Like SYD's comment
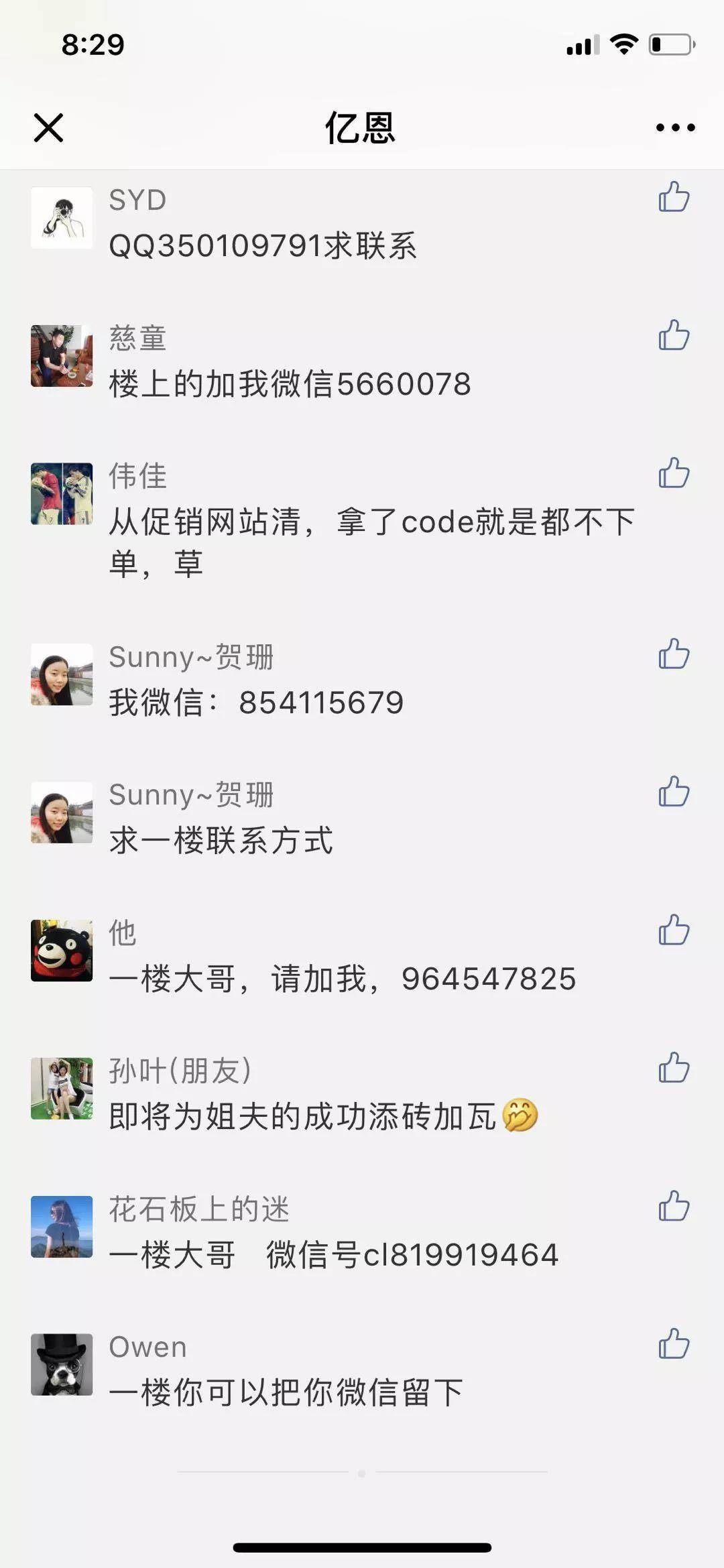This screenshot has height=1568, width=724. (x=674, y=197)
